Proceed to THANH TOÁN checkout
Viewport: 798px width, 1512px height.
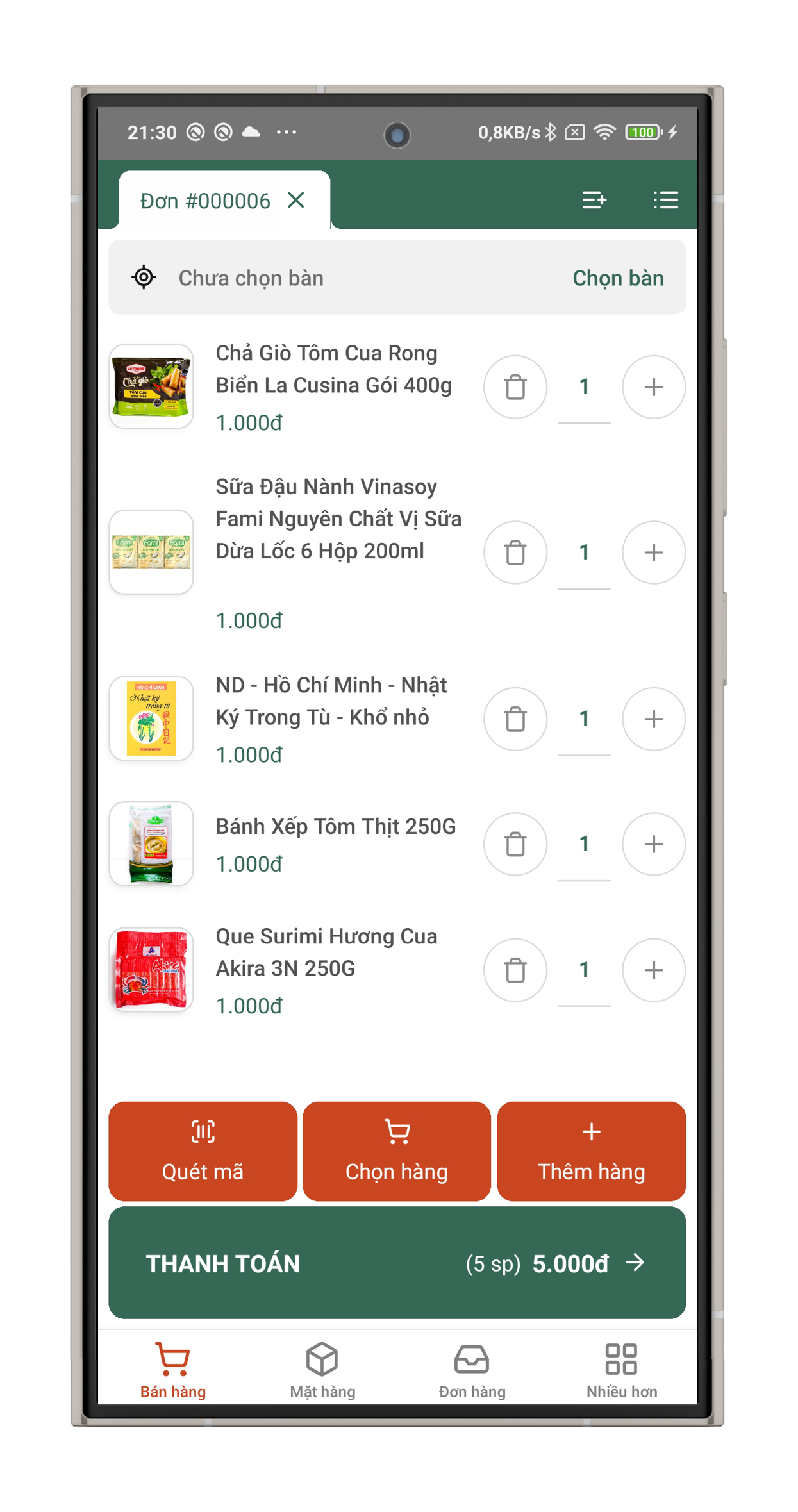click(x=397, y=1263)
